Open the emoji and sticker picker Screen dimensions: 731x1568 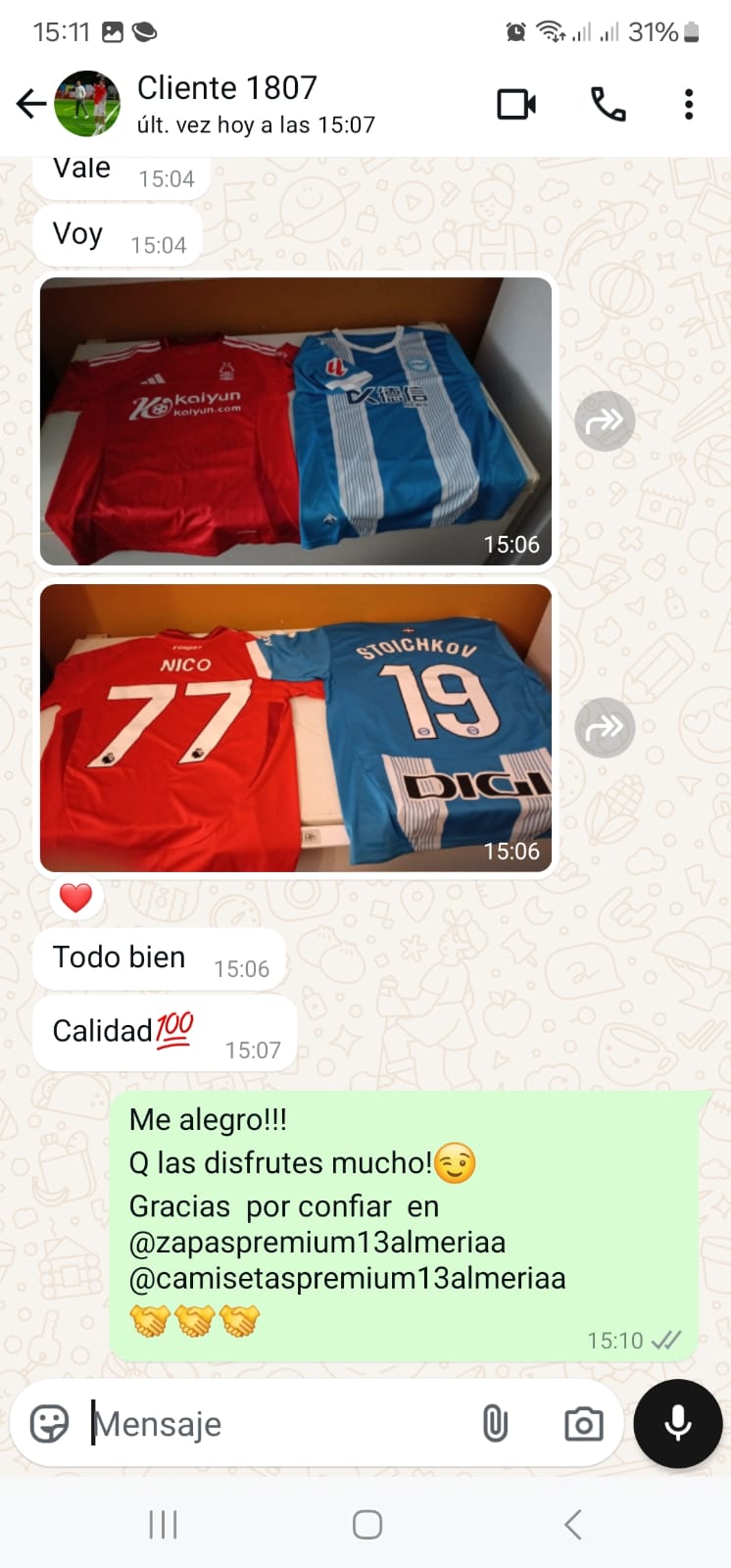click(x=49, y=1424)
